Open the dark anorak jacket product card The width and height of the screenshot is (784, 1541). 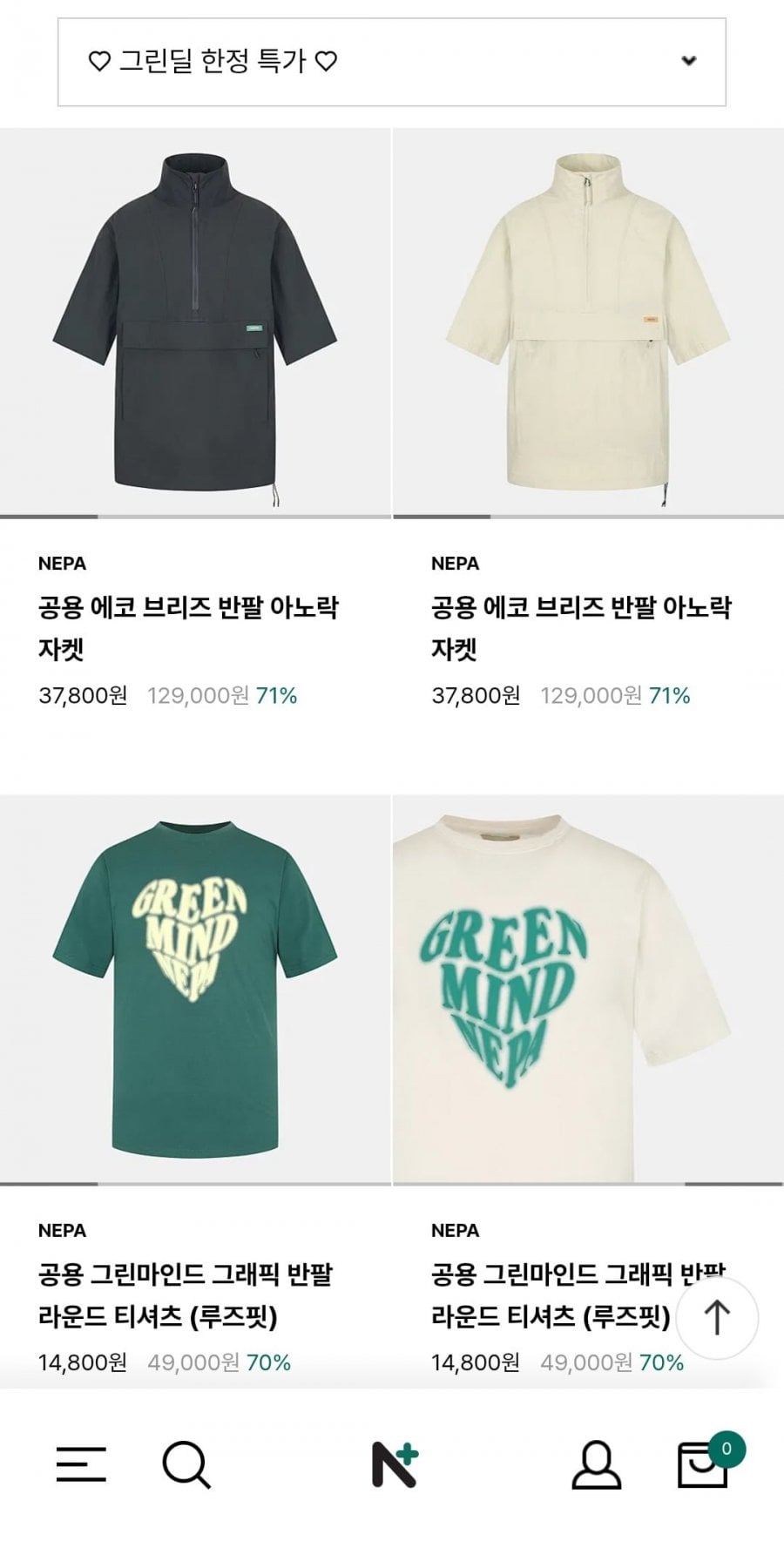(x=195, y=322)
